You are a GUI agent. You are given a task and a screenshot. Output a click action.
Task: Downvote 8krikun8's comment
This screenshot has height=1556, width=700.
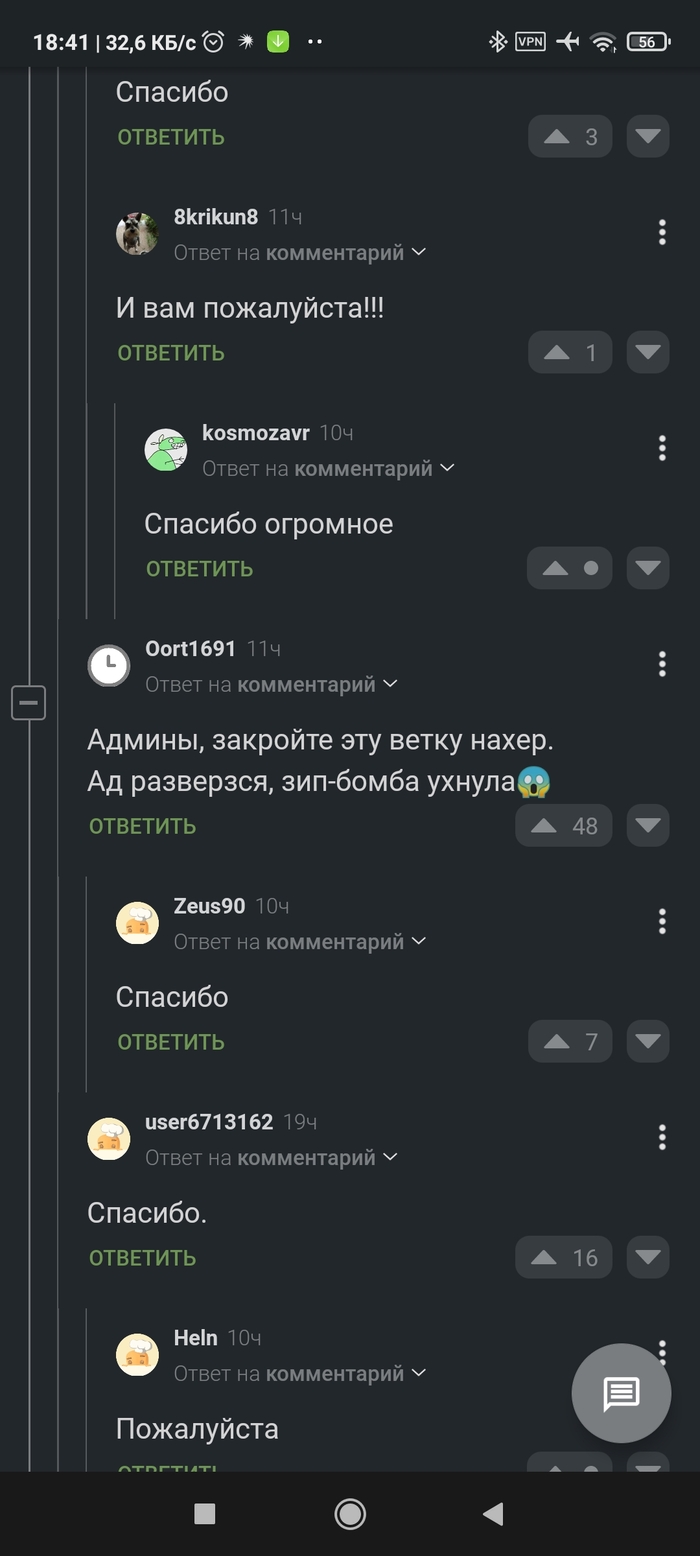pos(647,353)
